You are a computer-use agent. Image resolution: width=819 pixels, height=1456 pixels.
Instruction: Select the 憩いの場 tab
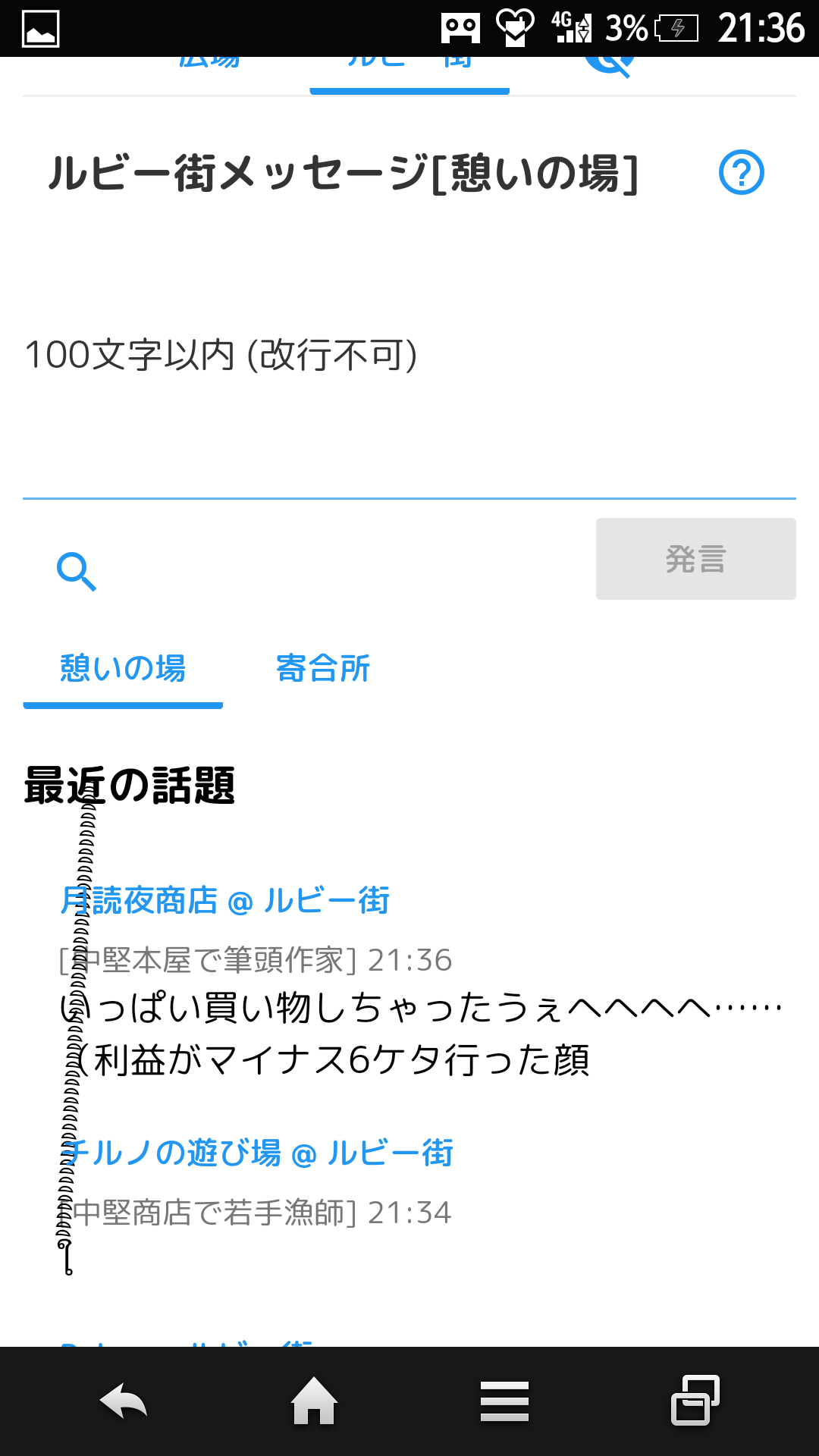[123, 669]
